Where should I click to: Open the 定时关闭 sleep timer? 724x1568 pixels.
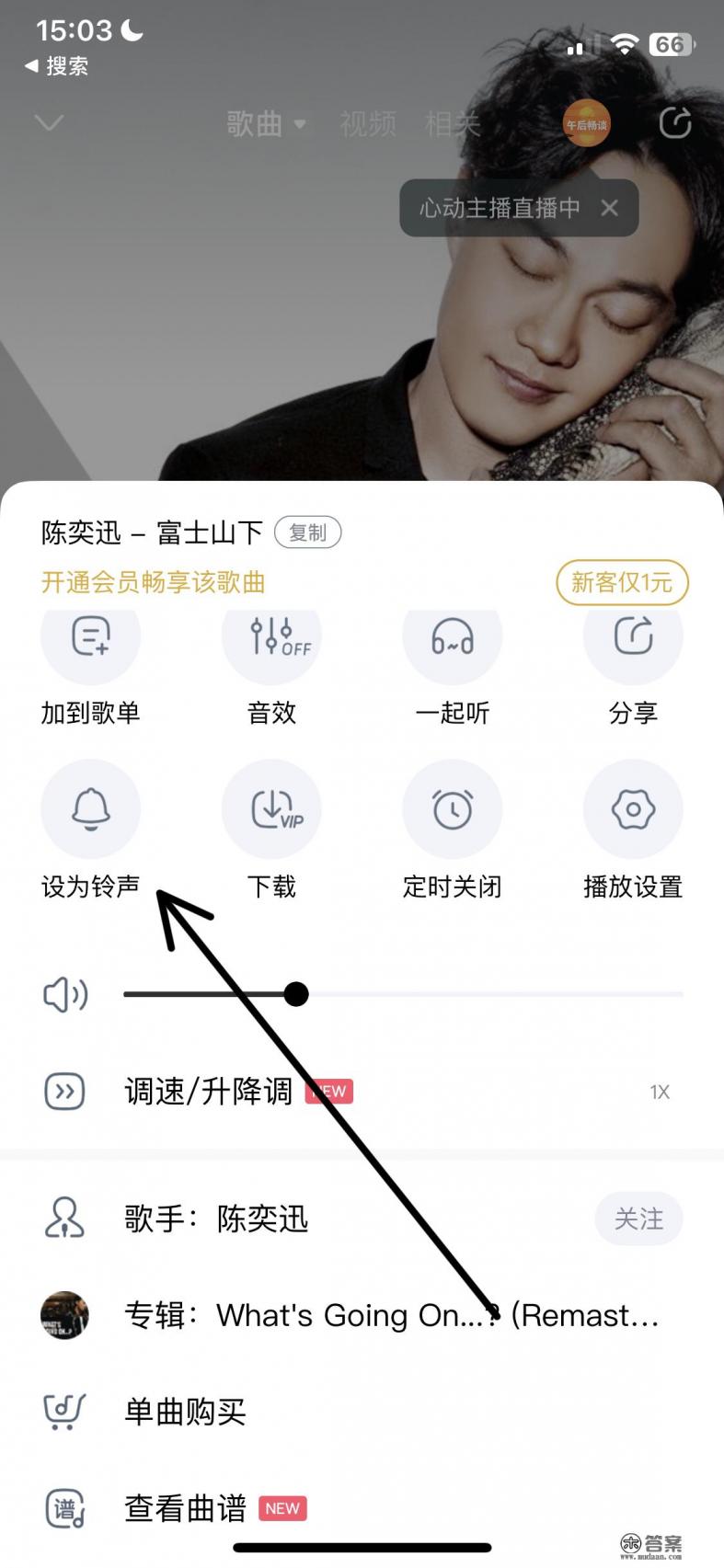click(x=452, y=809)
